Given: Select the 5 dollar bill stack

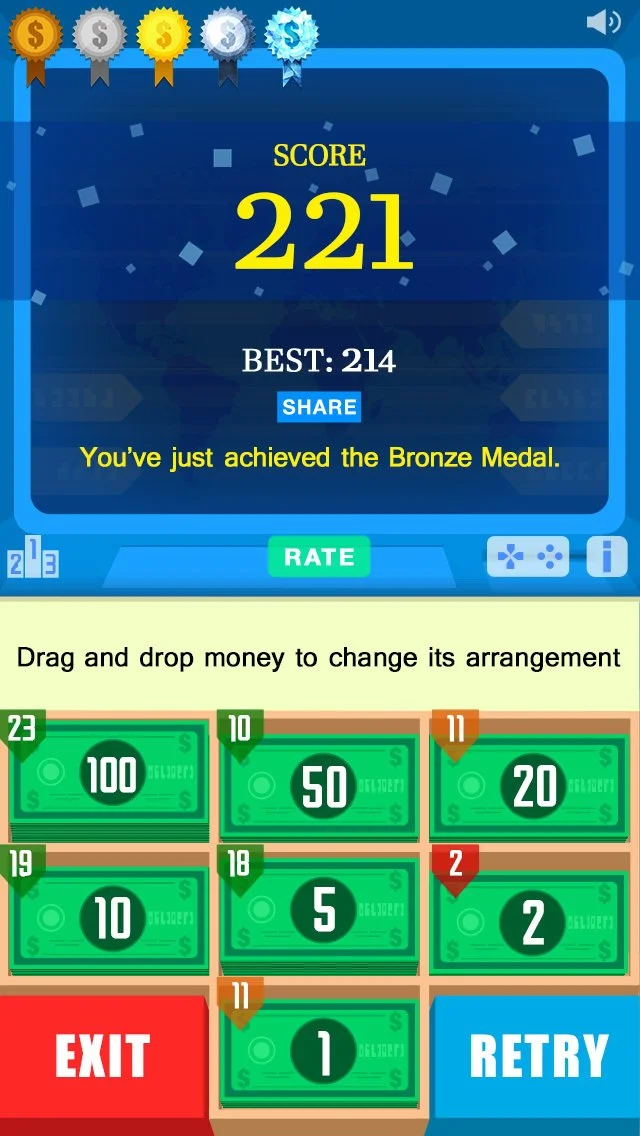Looking at the screenshot, I should pos(320,912).
